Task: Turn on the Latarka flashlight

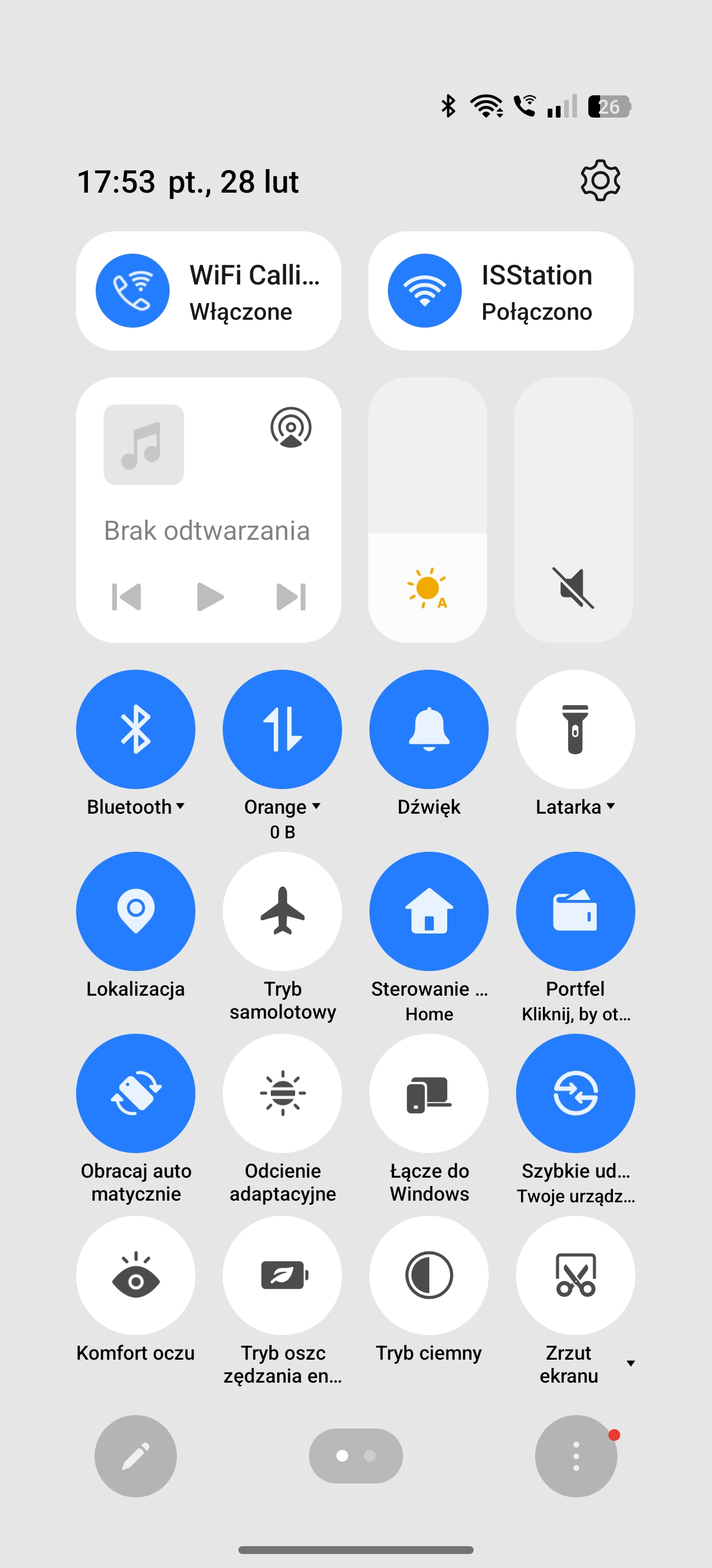Action: click(575, 729)
